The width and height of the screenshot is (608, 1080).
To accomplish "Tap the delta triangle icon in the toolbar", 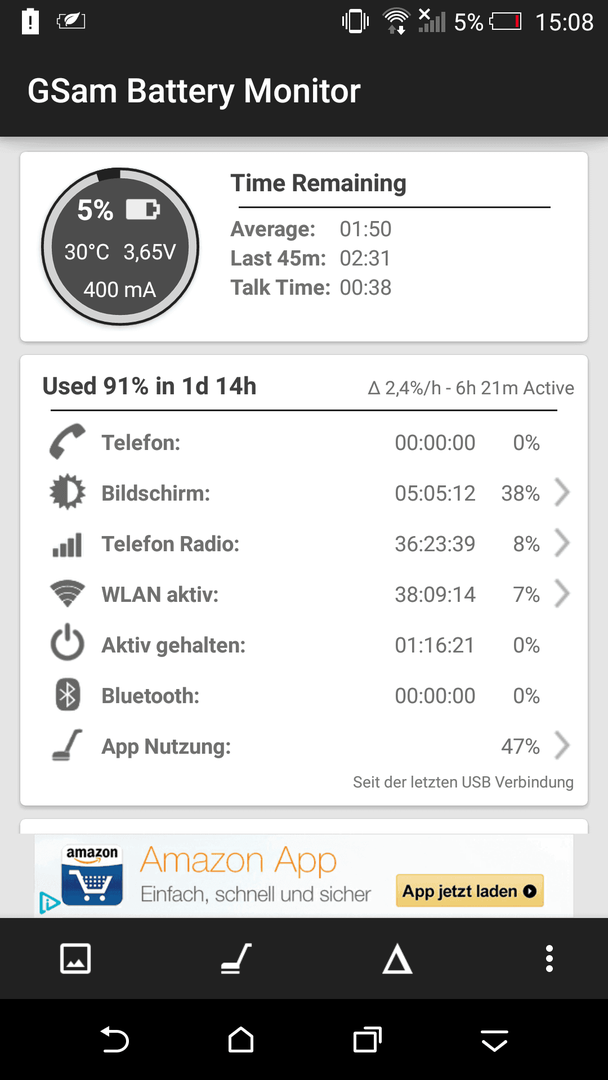I will 397,958.
